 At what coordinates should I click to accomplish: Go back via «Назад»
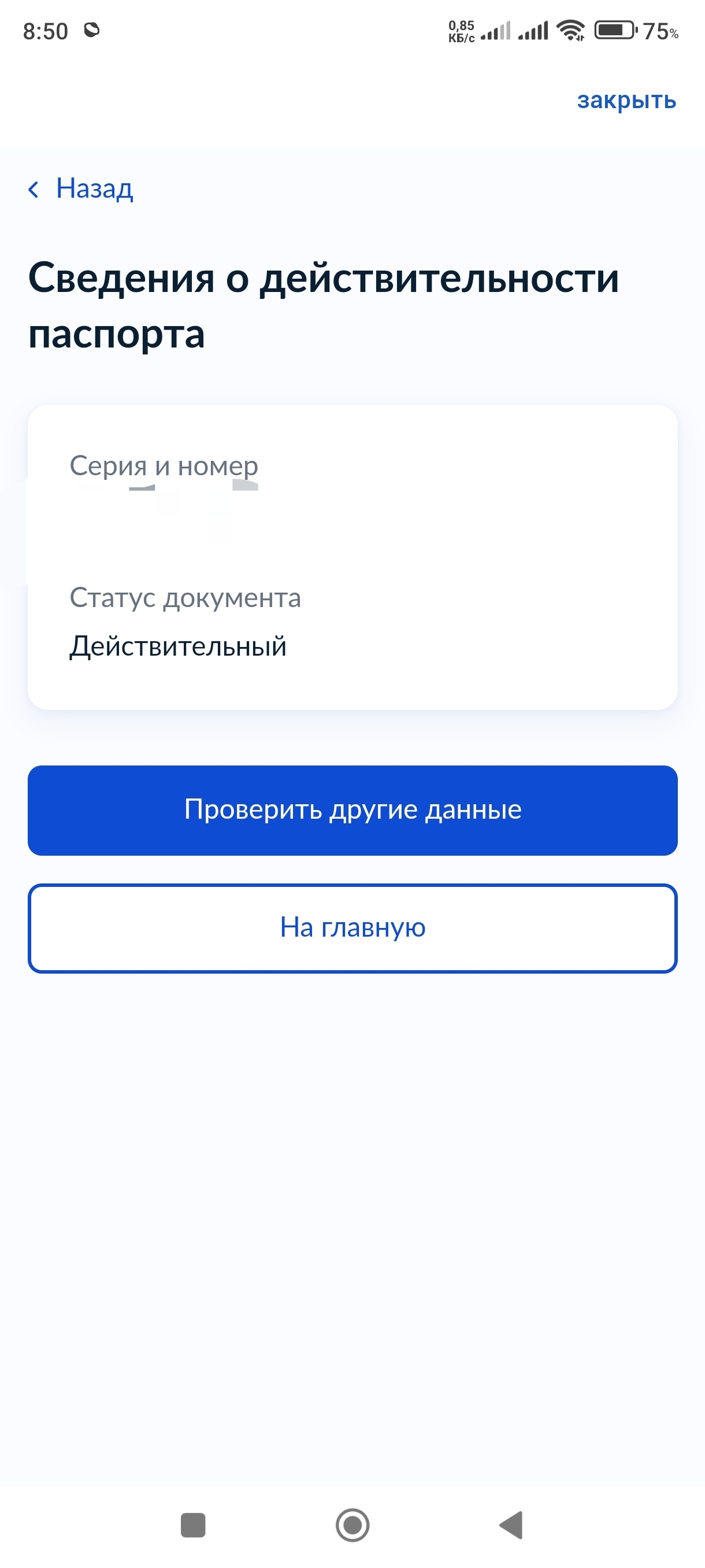click(x=81, y=188)
